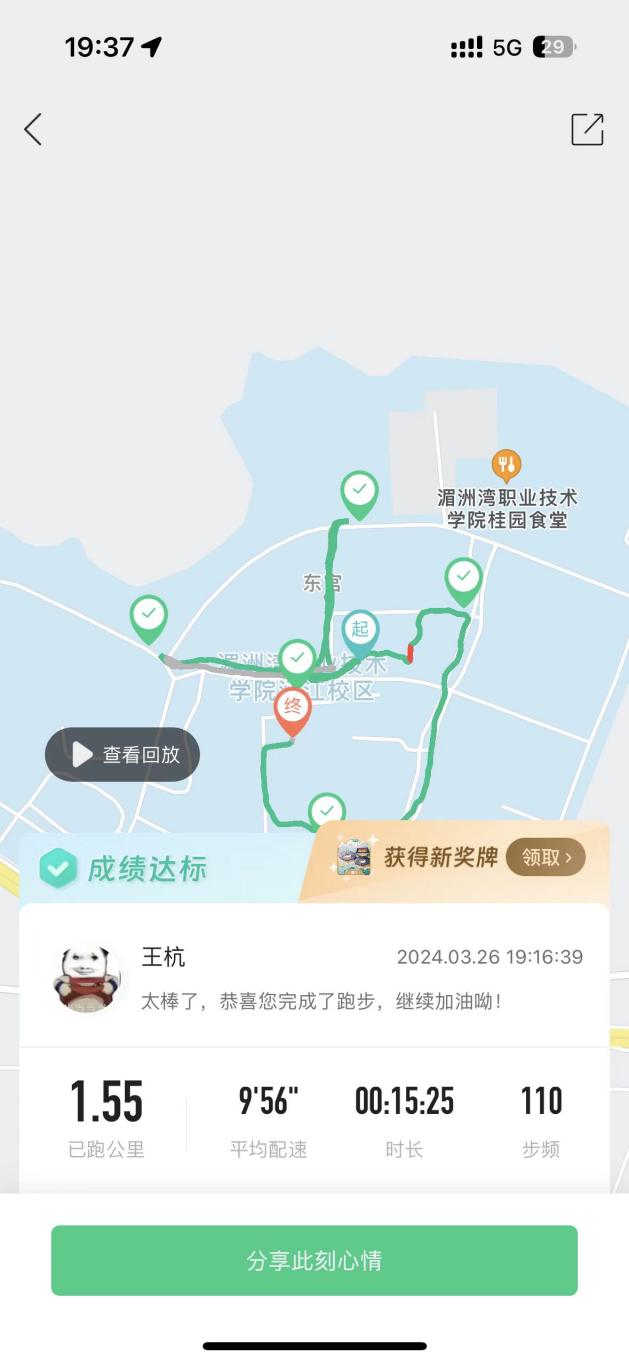This screenshot has width=629, height=1363.
Task: Claim the new medal with 领取
Action: tap(546, 857)
